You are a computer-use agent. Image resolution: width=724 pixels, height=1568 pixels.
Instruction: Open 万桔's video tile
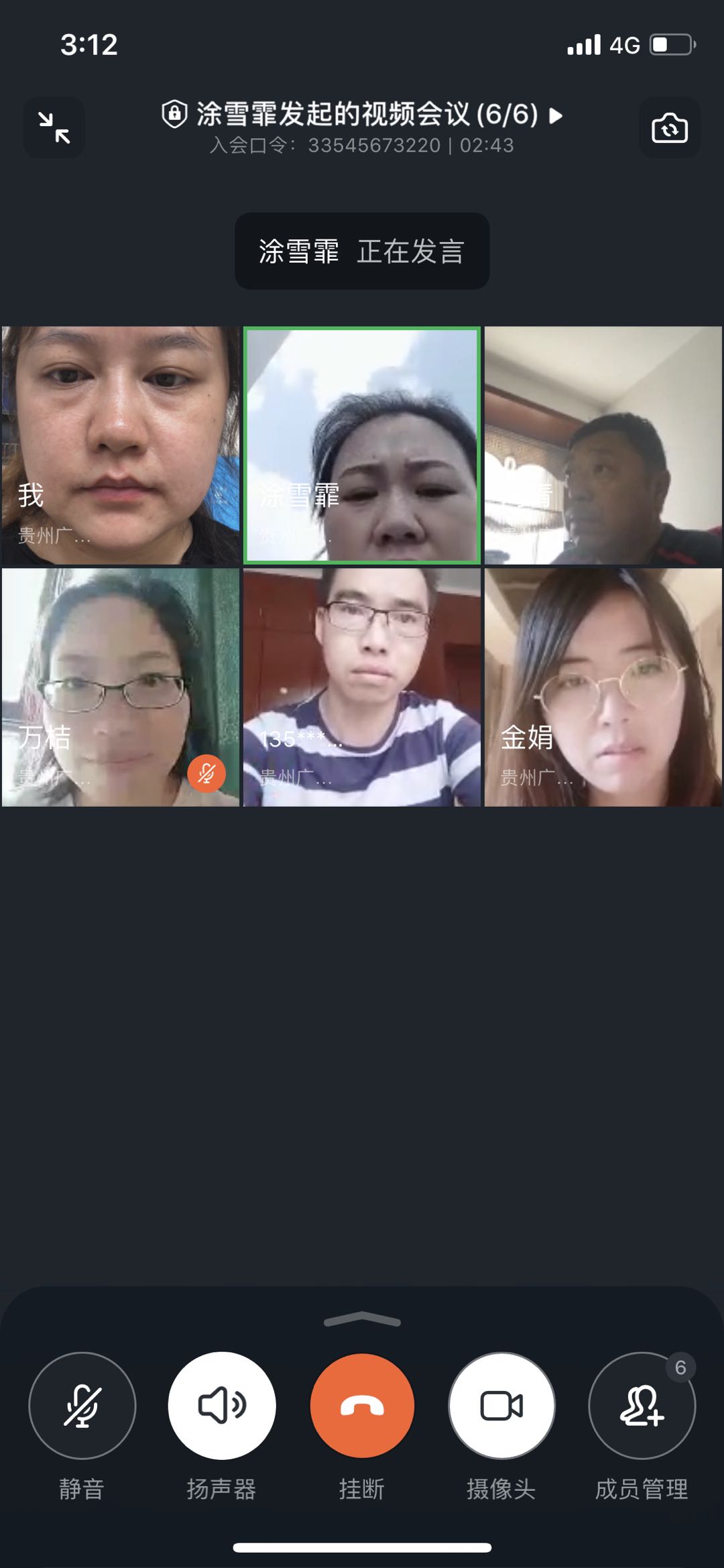coord(121,687)
